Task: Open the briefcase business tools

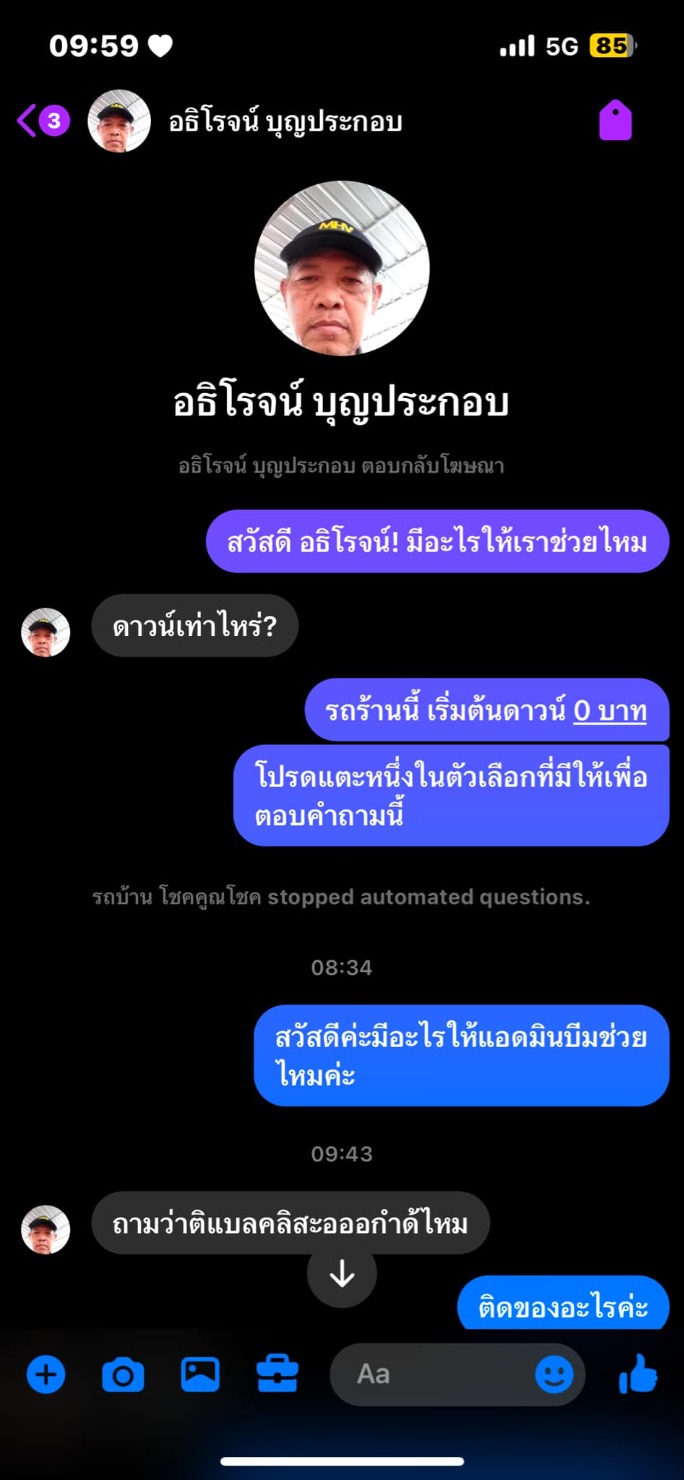Action: (x=277, y=1374)
